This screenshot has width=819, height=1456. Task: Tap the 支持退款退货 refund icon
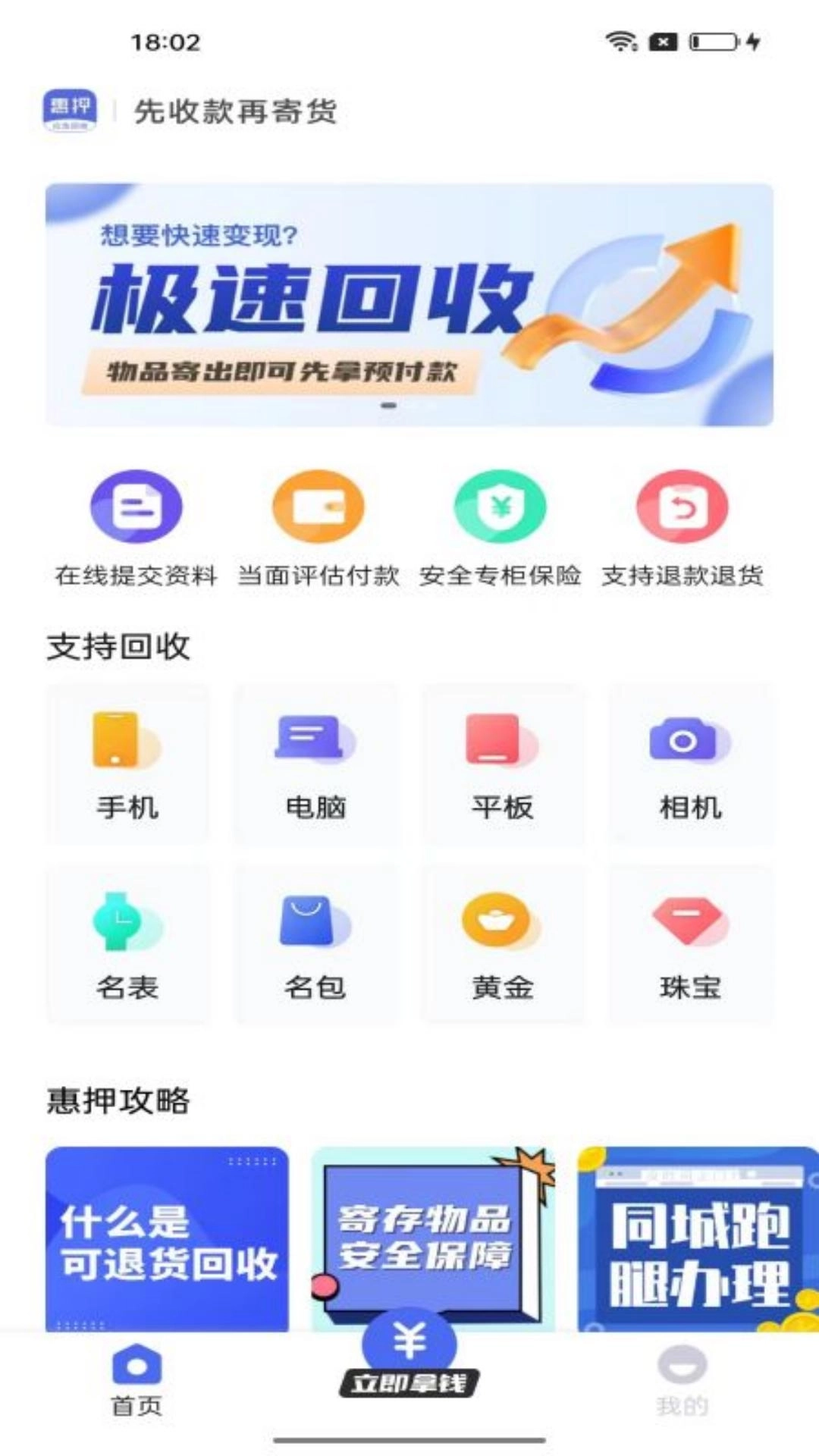[x=682, y=507]
